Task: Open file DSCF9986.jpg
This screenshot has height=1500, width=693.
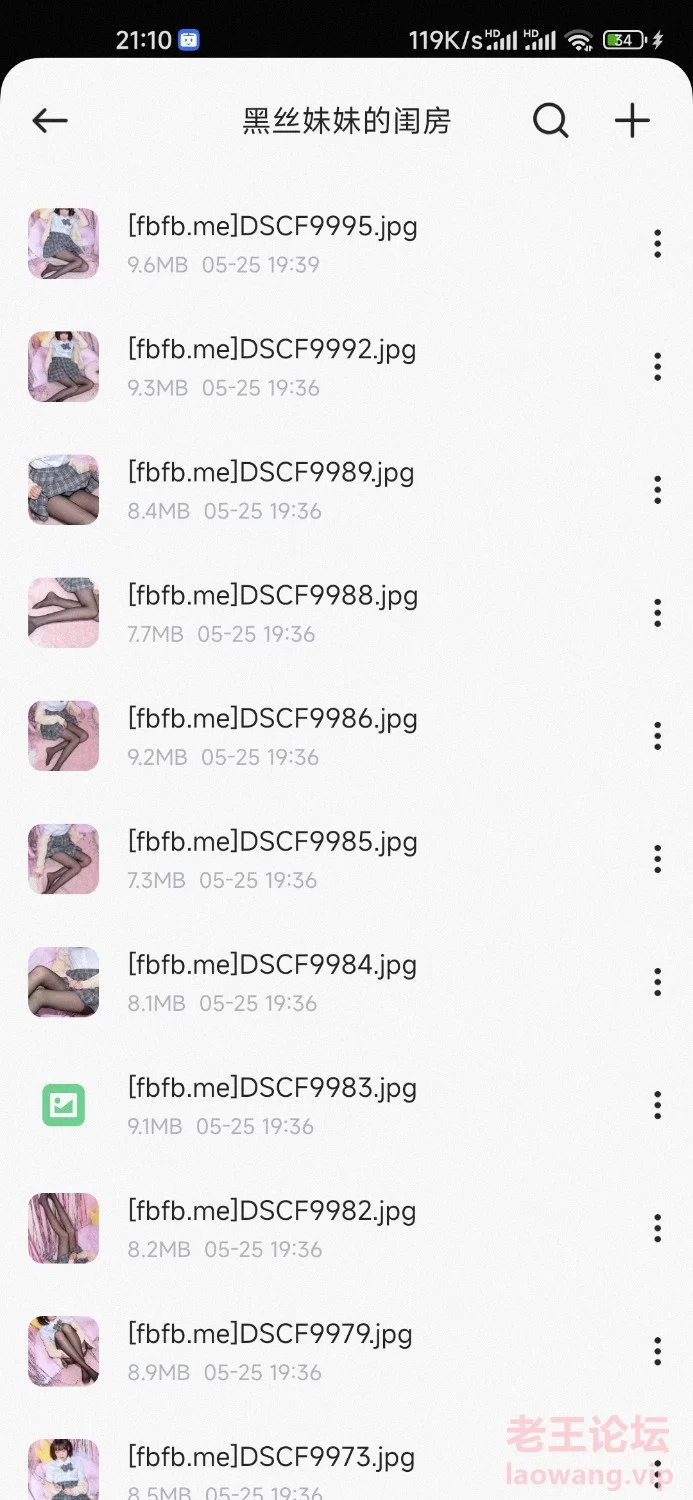Action: pyautogui.click(x=272, y=719)
